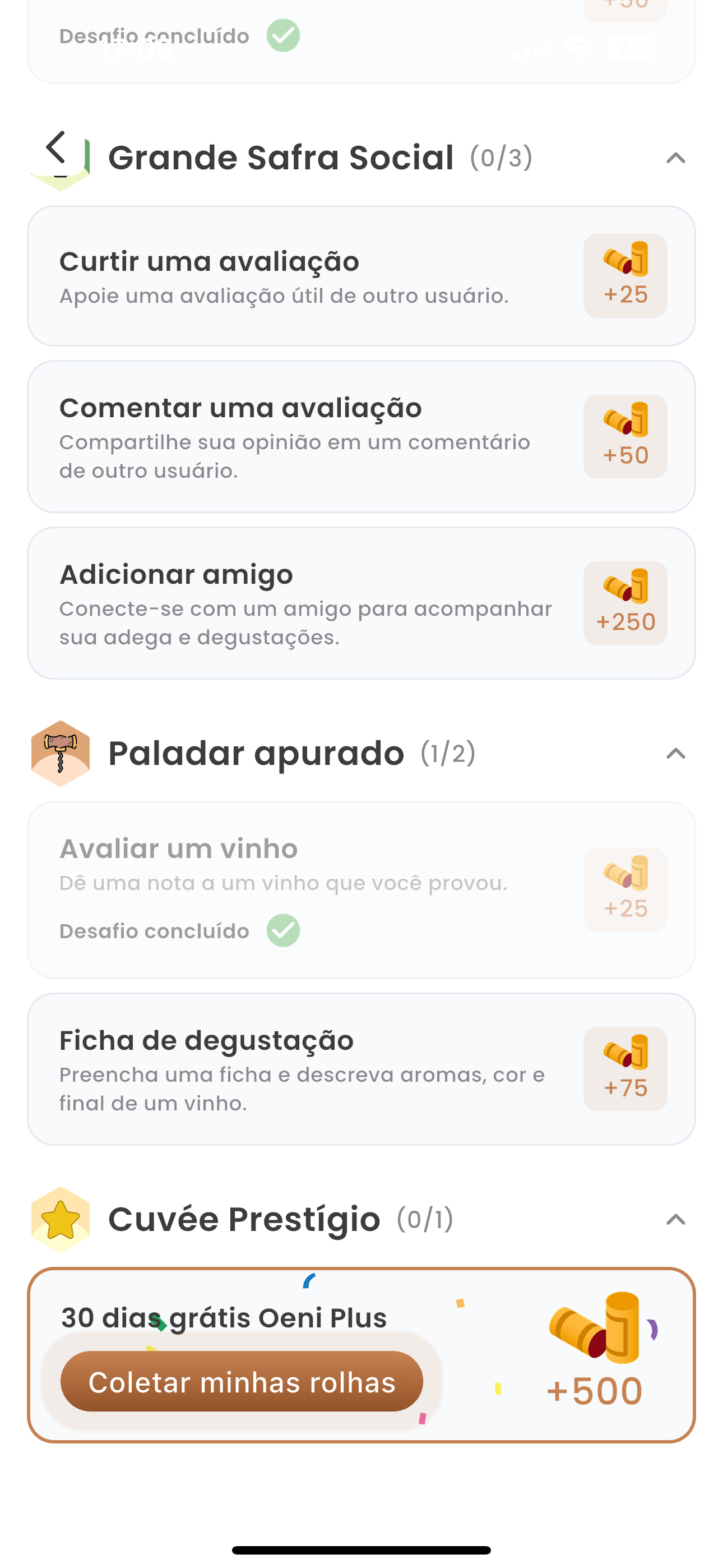Screen dimensions: 723x1568
Task: Go back using the back arrow
Action: (x=56, y=147)
